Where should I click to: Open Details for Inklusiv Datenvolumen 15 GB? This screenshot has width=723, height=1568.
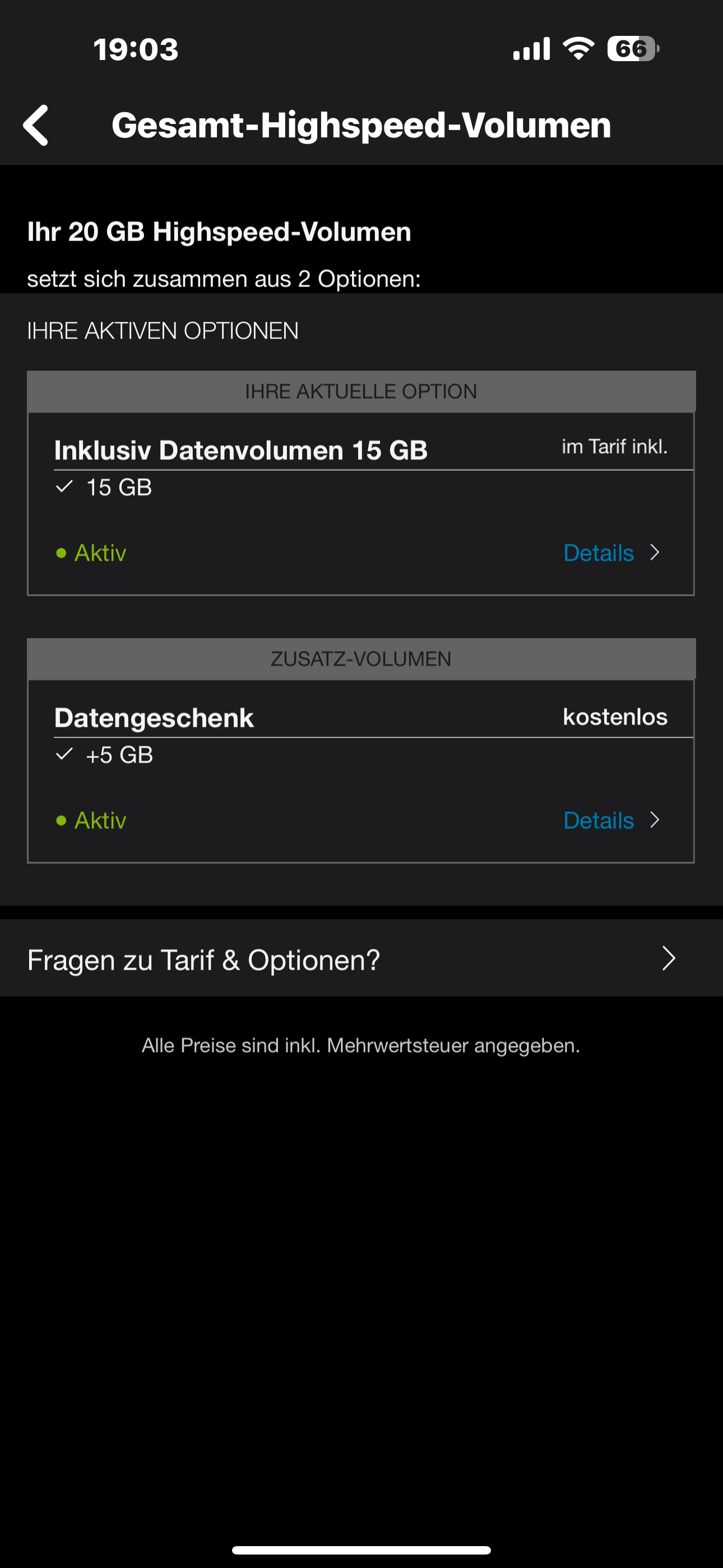point(611,553)
